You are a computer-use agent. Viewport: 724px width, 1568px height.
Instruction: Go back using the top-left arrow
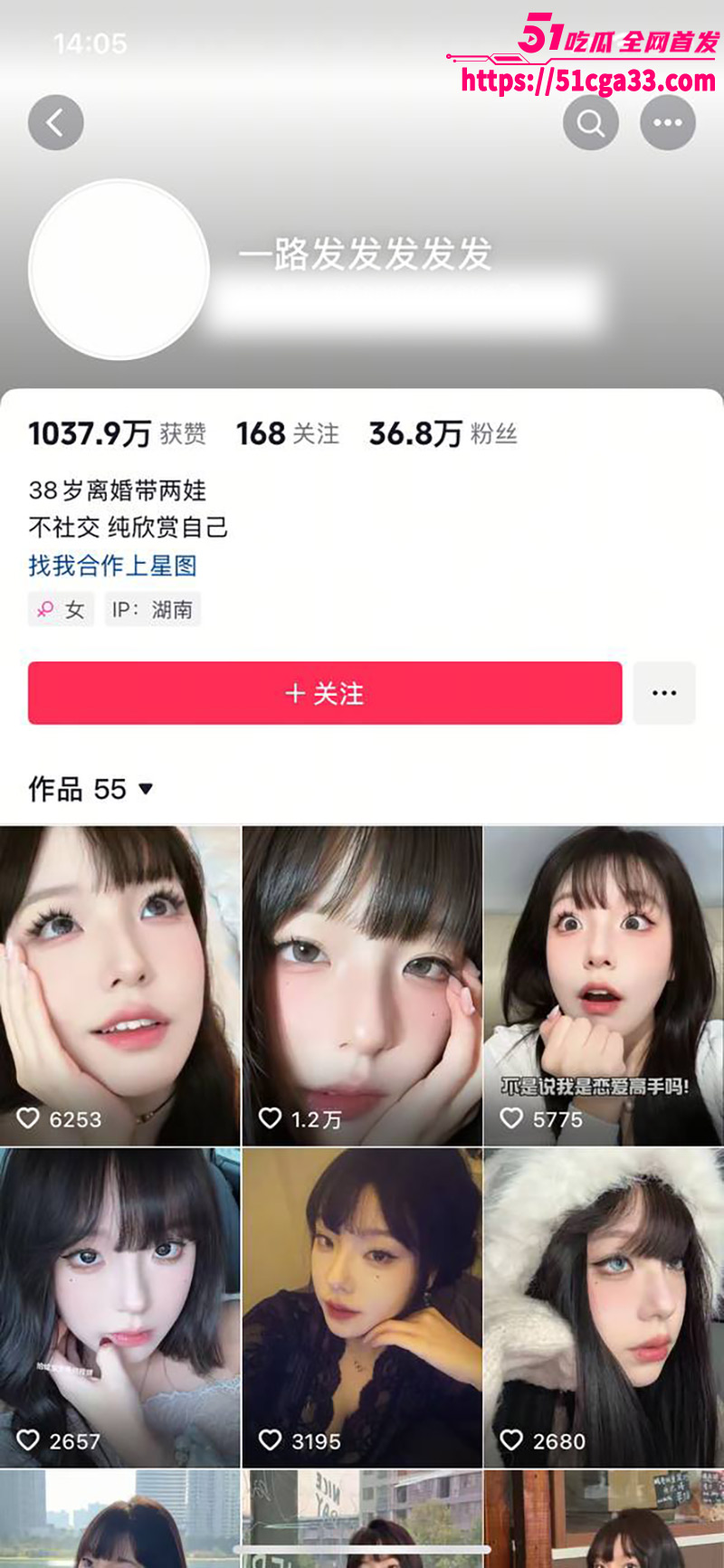[x=55, y=123]
